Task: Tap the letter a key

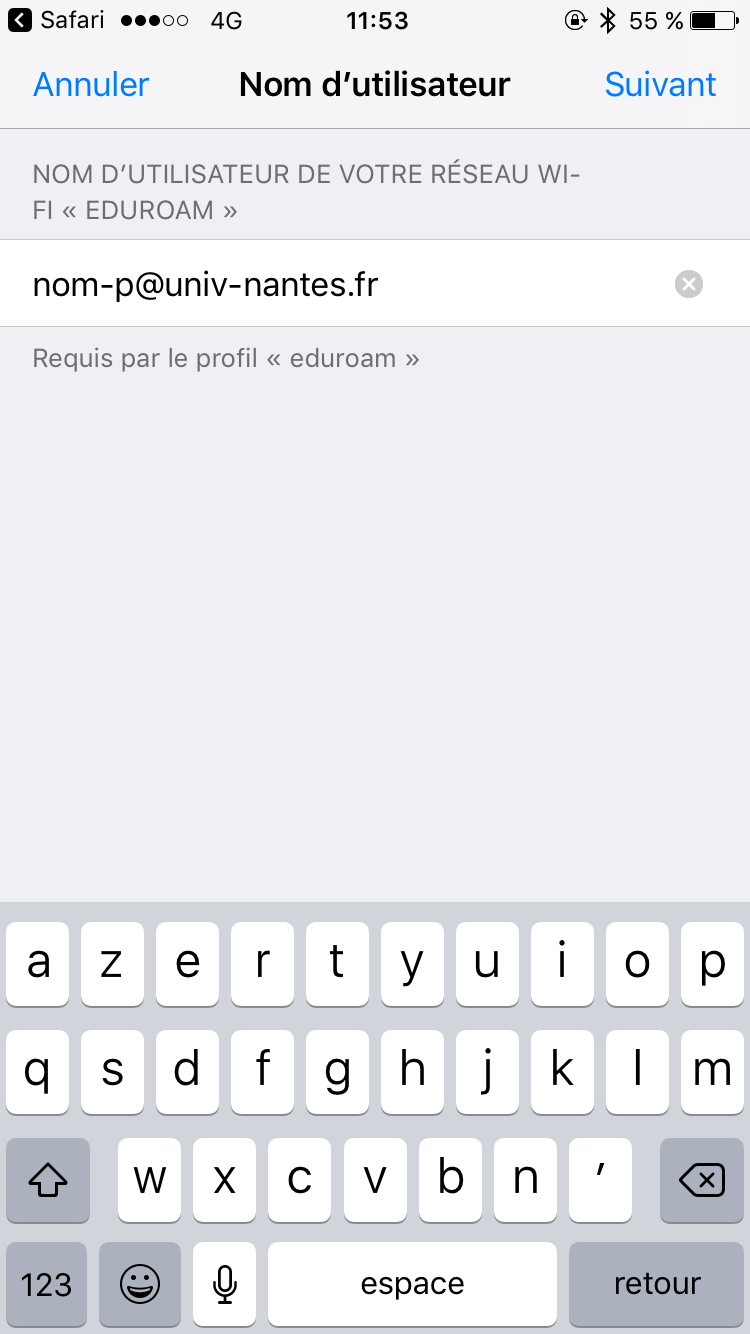Action: tap(37, 963)
